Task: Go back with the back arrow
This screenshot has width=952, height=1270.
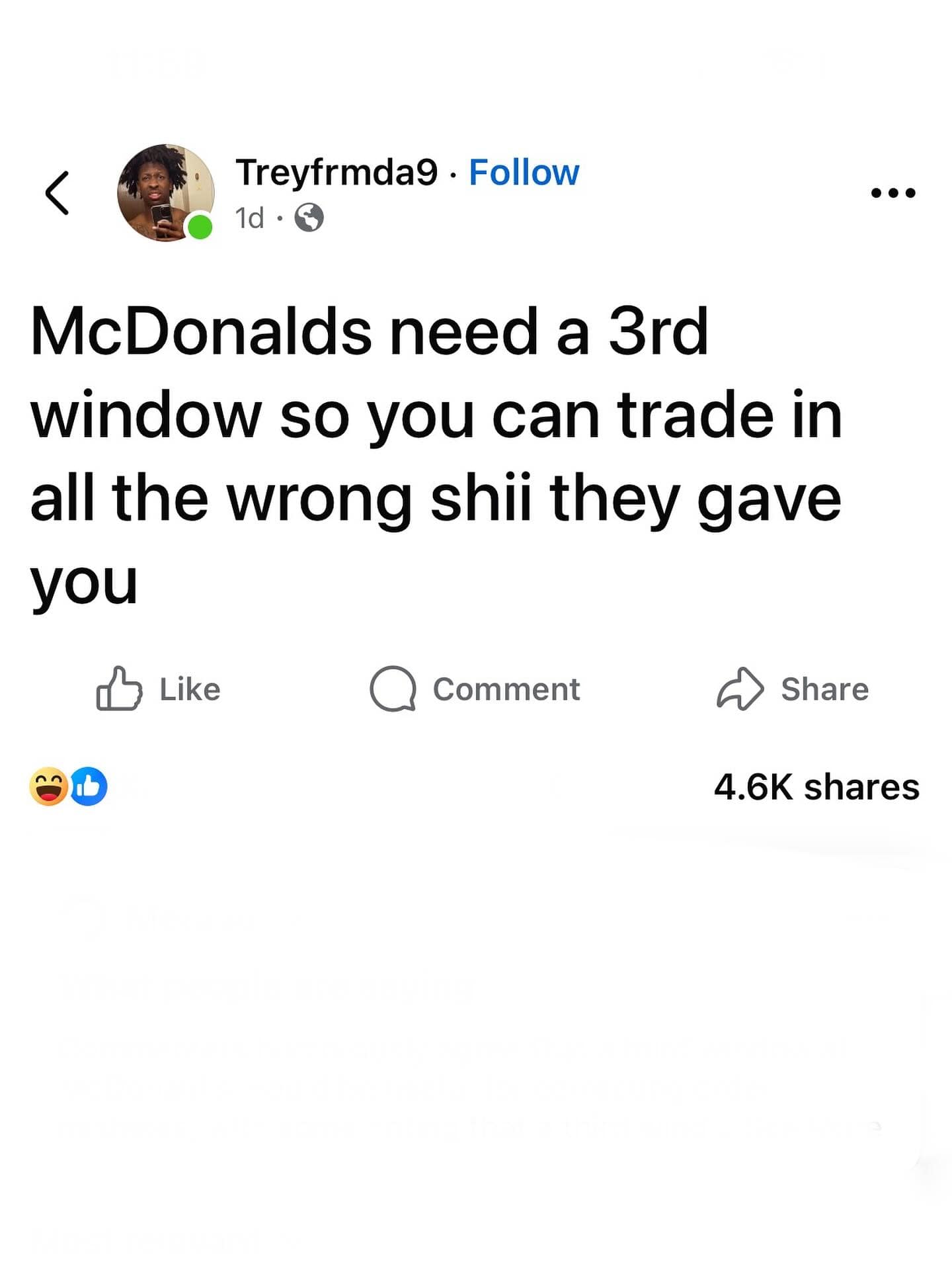Action: pos(58,193)
